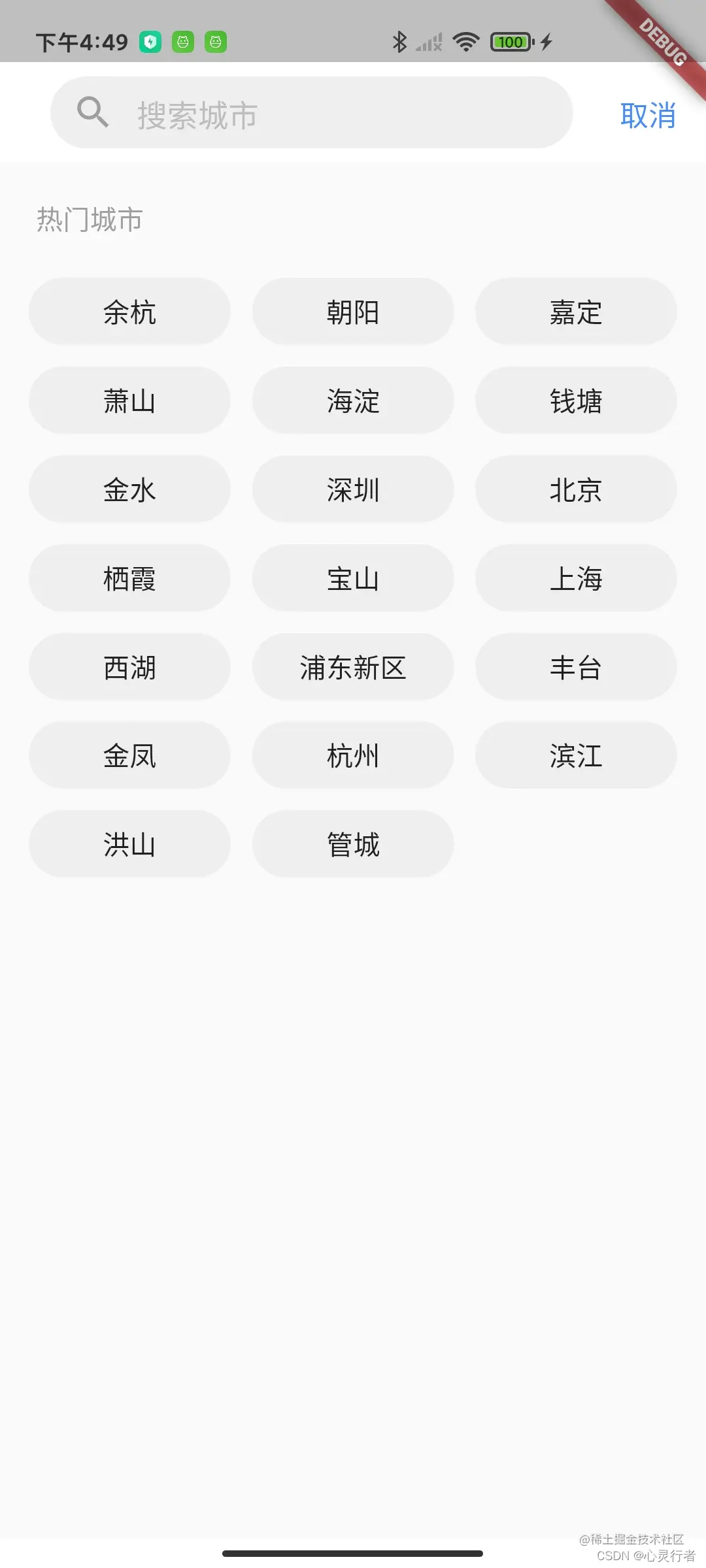Choose 杭州 as the city
The image size is (706, 1568).
click(353, 755)
